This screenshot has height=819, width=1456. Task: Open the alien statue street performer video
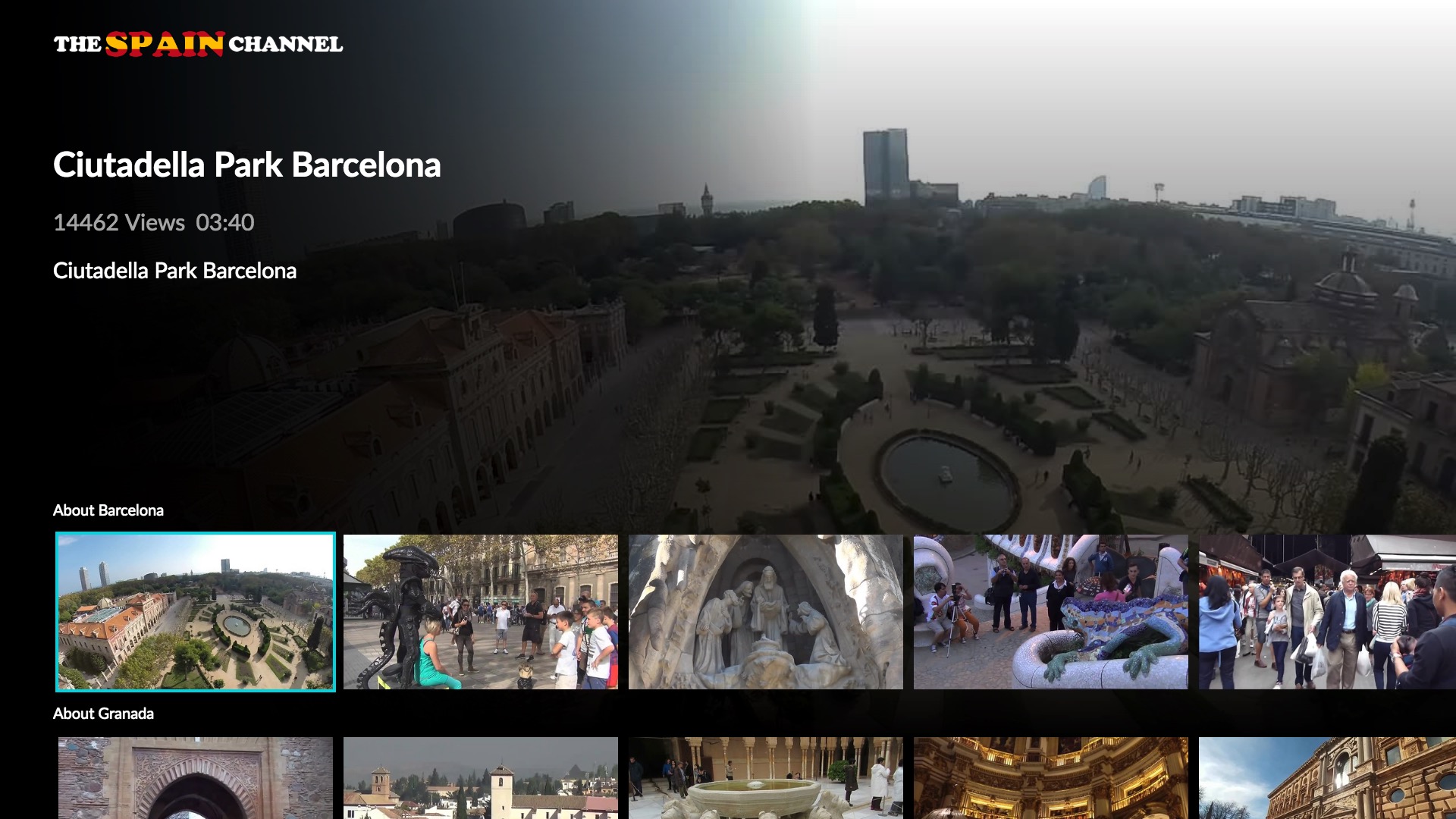coord(481,612)
